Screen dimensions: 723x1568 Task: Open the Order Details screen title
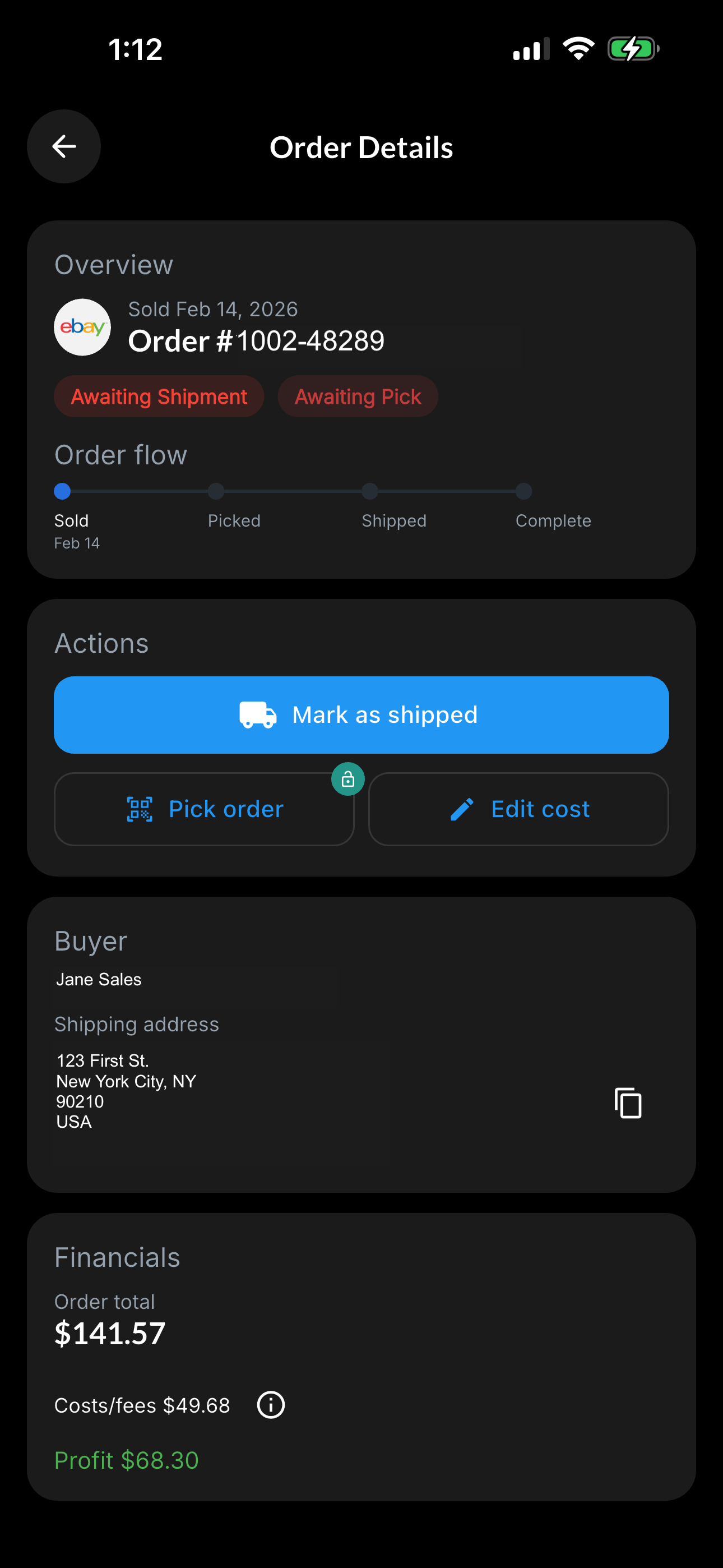click(361, 147)
